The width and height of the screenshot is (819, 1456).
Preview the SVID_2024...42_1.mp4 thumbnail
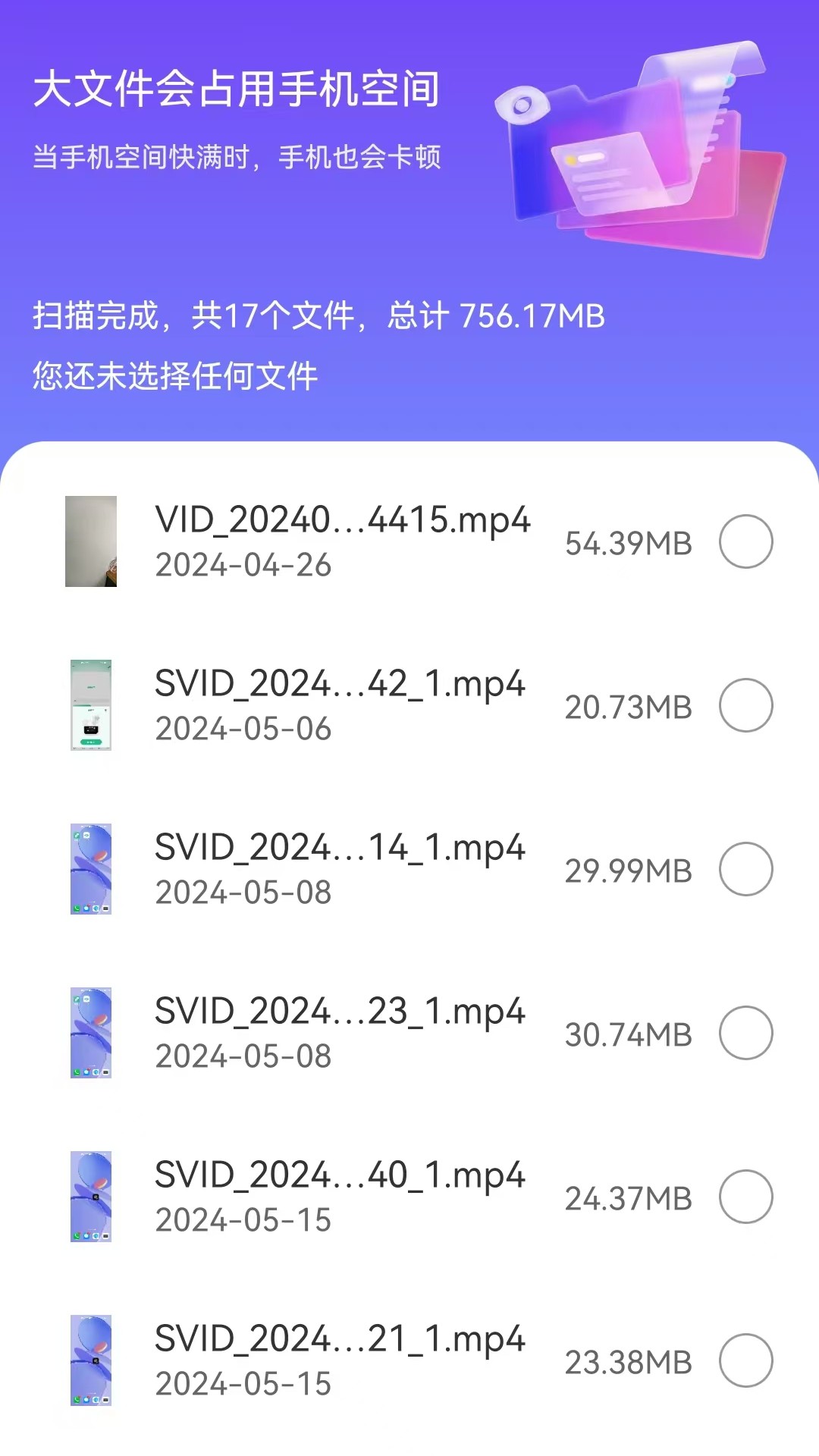(x=91, y=705)
